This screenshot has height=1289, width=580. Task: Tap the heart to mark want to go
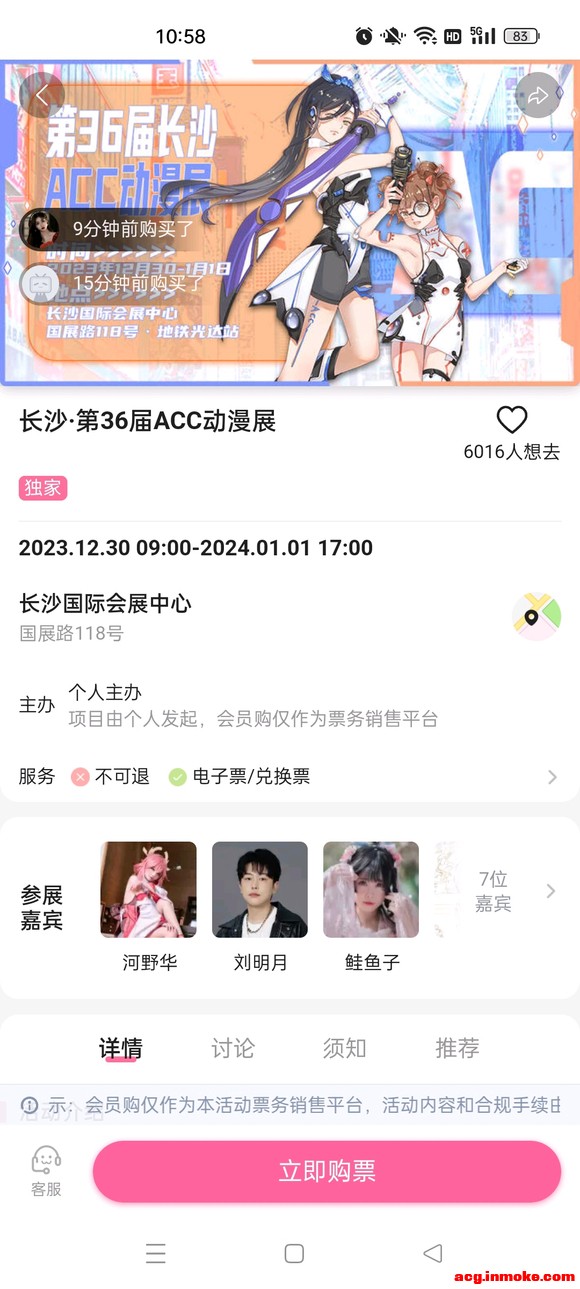tap(511, 420)
